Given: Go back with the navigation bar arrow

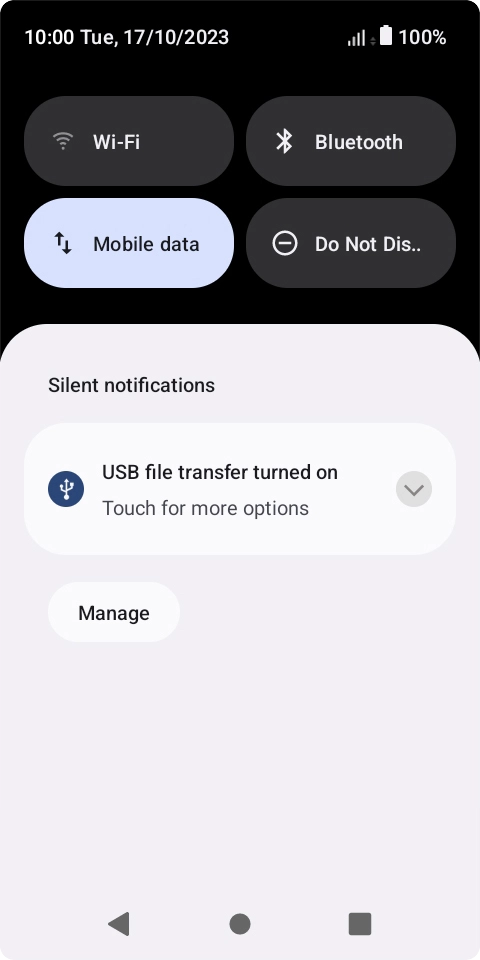Looking at the screenshot, I should pos(119,924).
